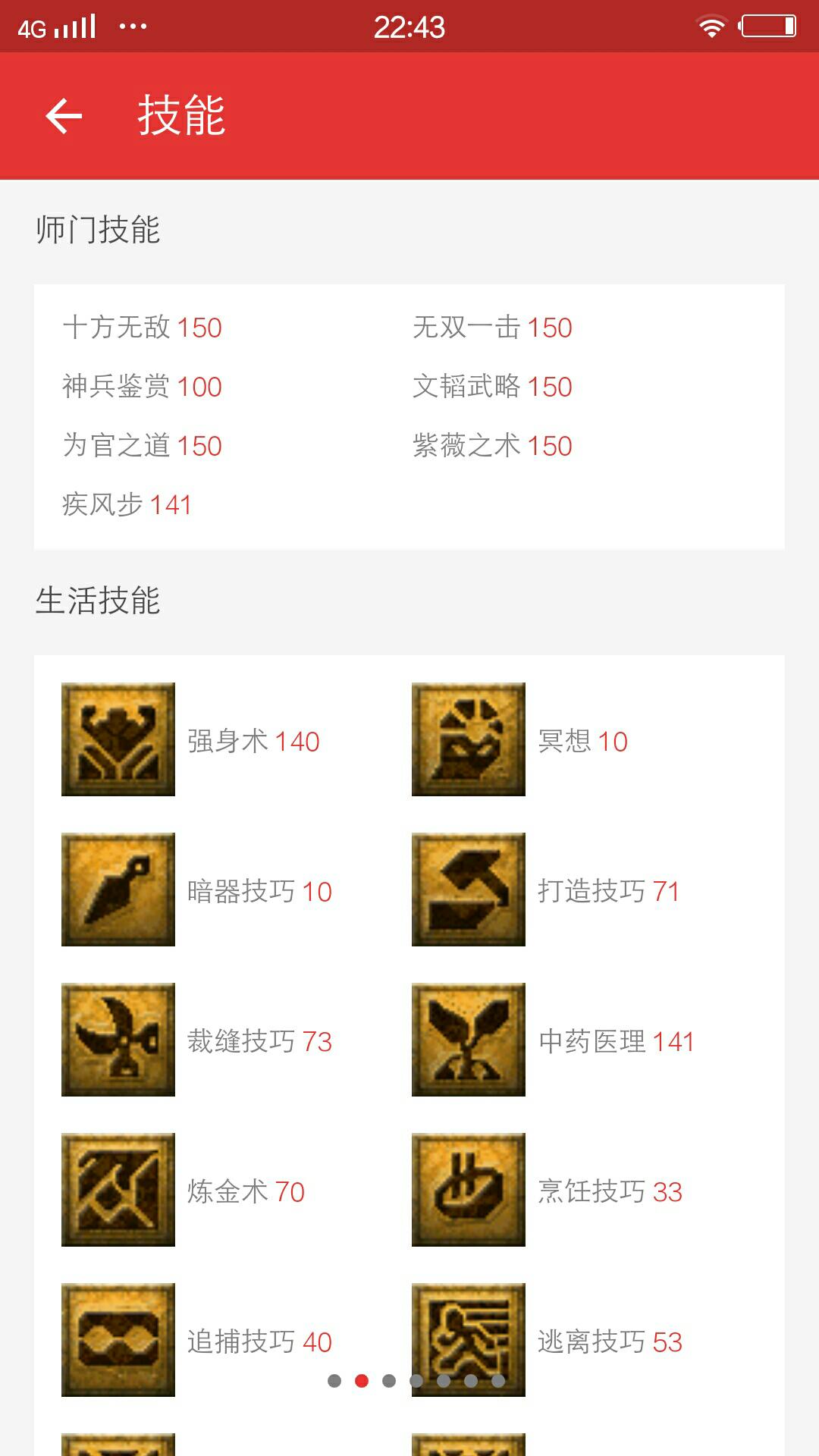Tap the 冥想 skill icon

click(468, 739)
